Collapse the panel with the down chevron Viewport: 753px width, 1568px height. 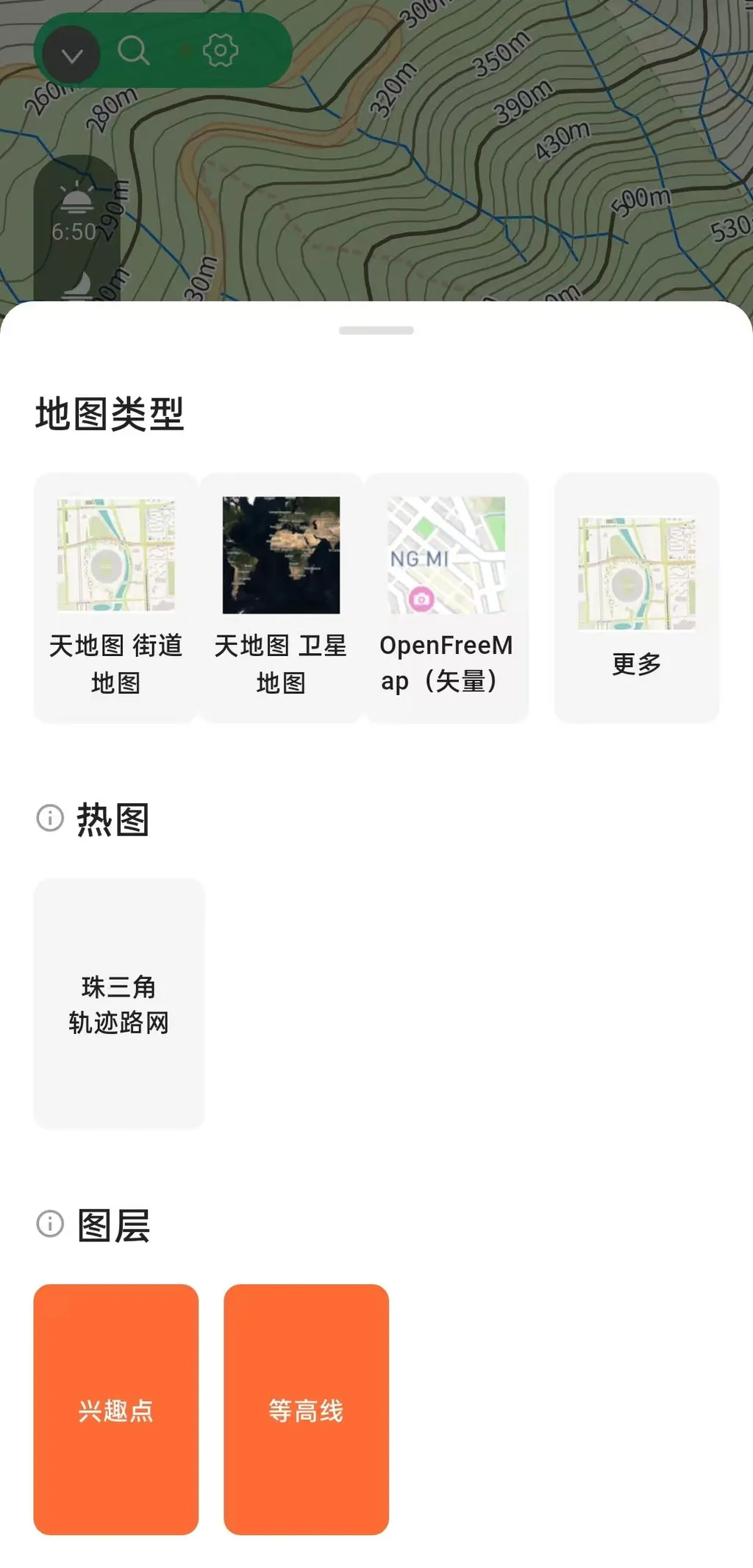click(x=71, y=55)
